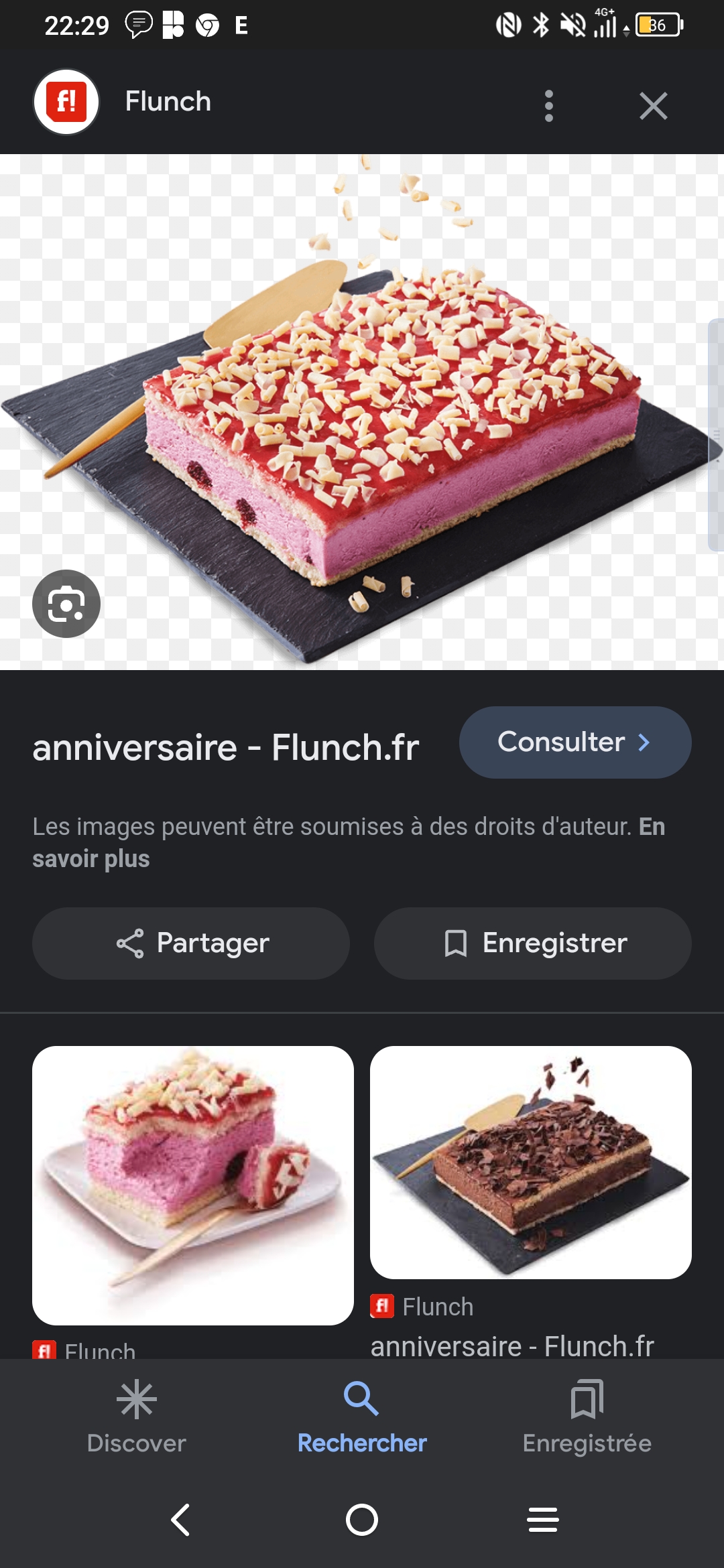
Task: Switch to the Discover tab
Action: point(136,1415)
